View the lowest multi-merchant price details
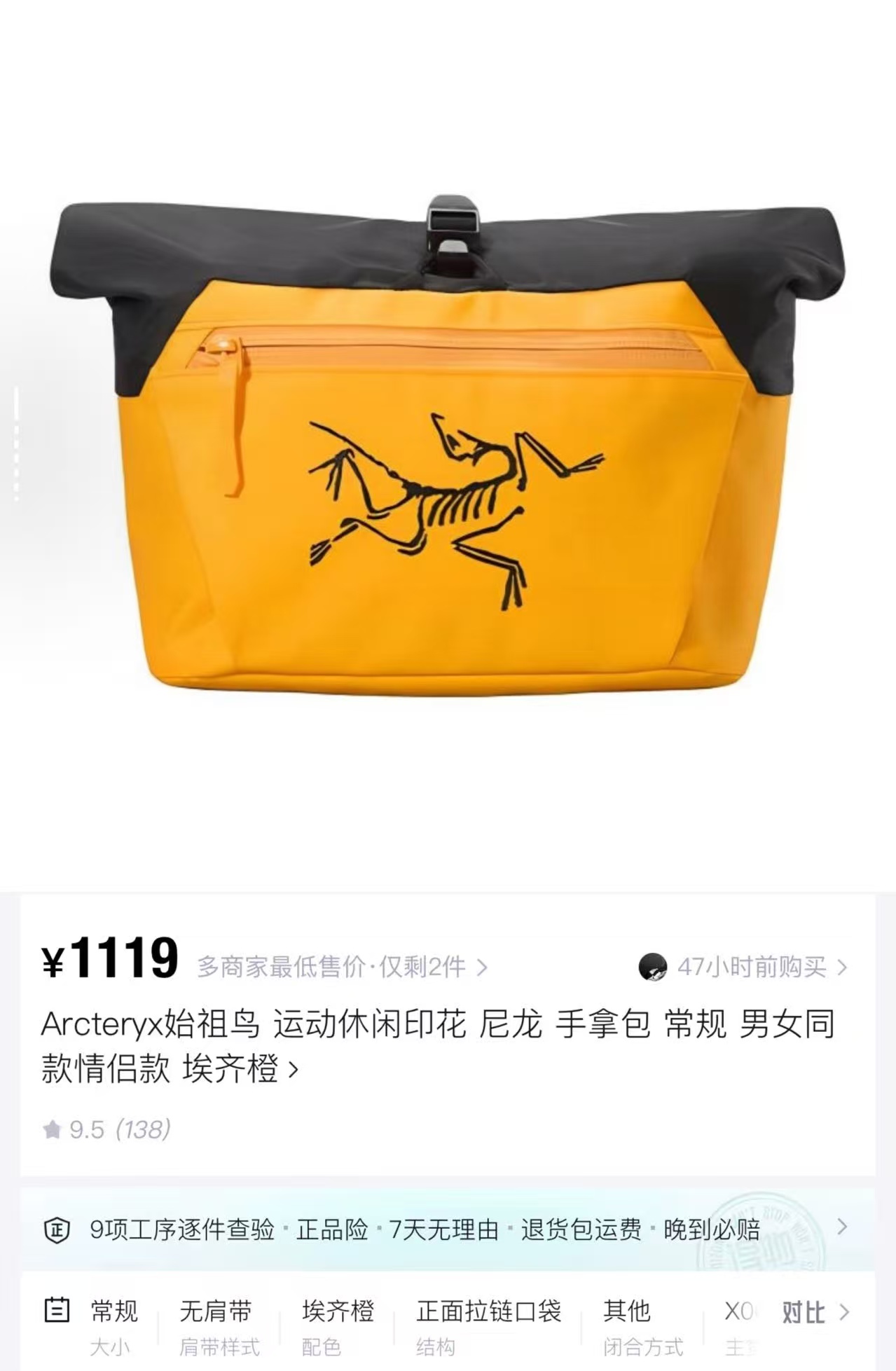Image resolution: width=896 pixels, height=1371 pixels. 342,967
